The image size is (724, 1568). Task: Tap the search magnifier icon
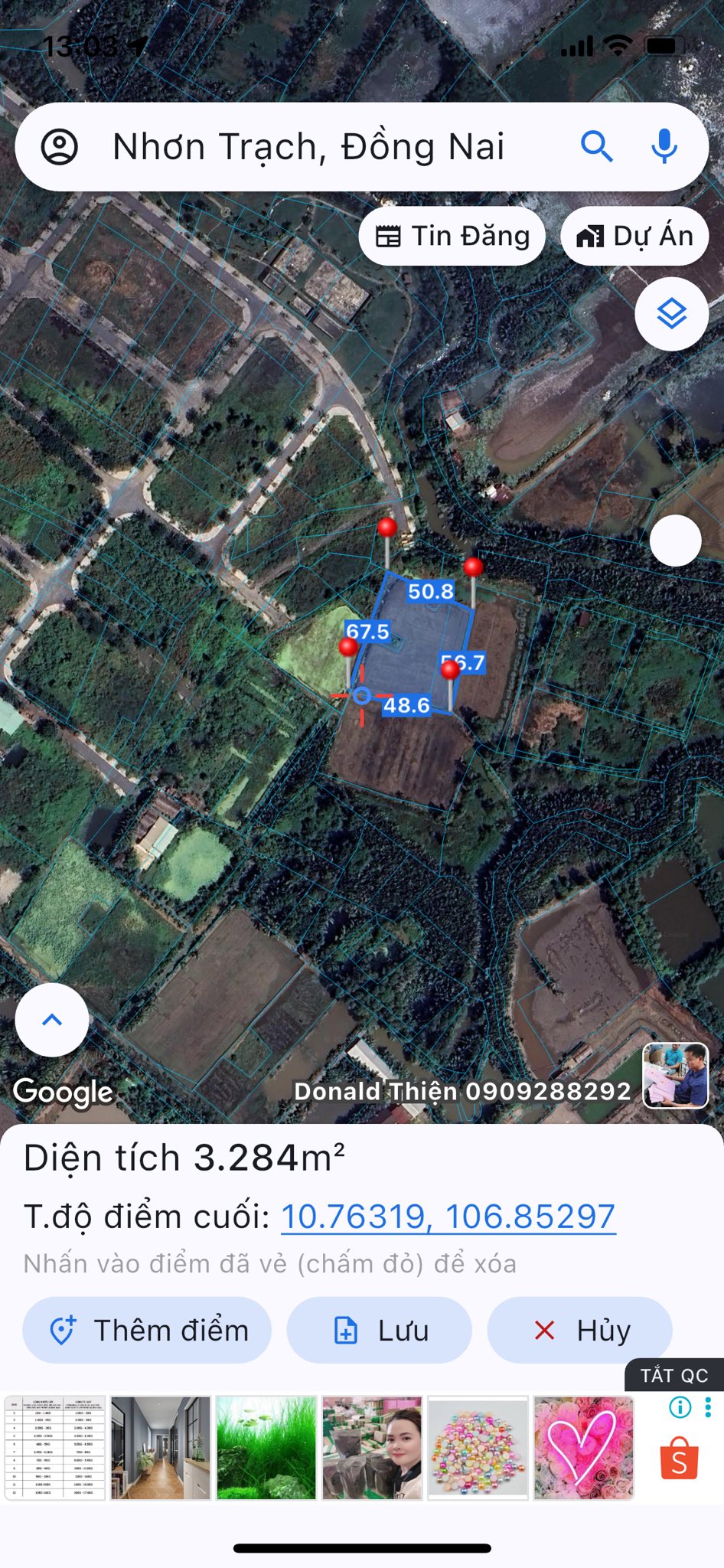coord(596,146)
